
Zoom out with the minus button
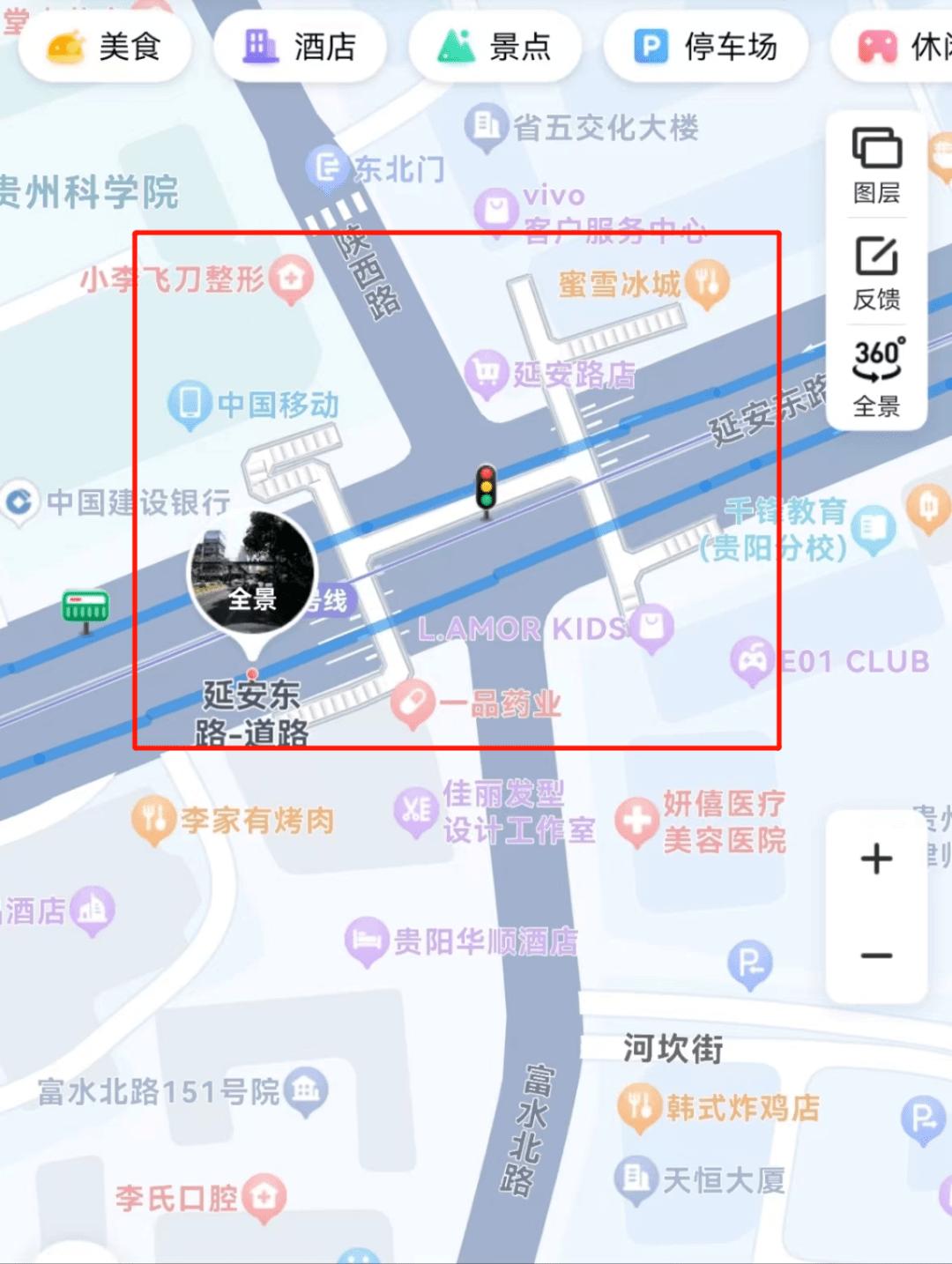(876, 955)
